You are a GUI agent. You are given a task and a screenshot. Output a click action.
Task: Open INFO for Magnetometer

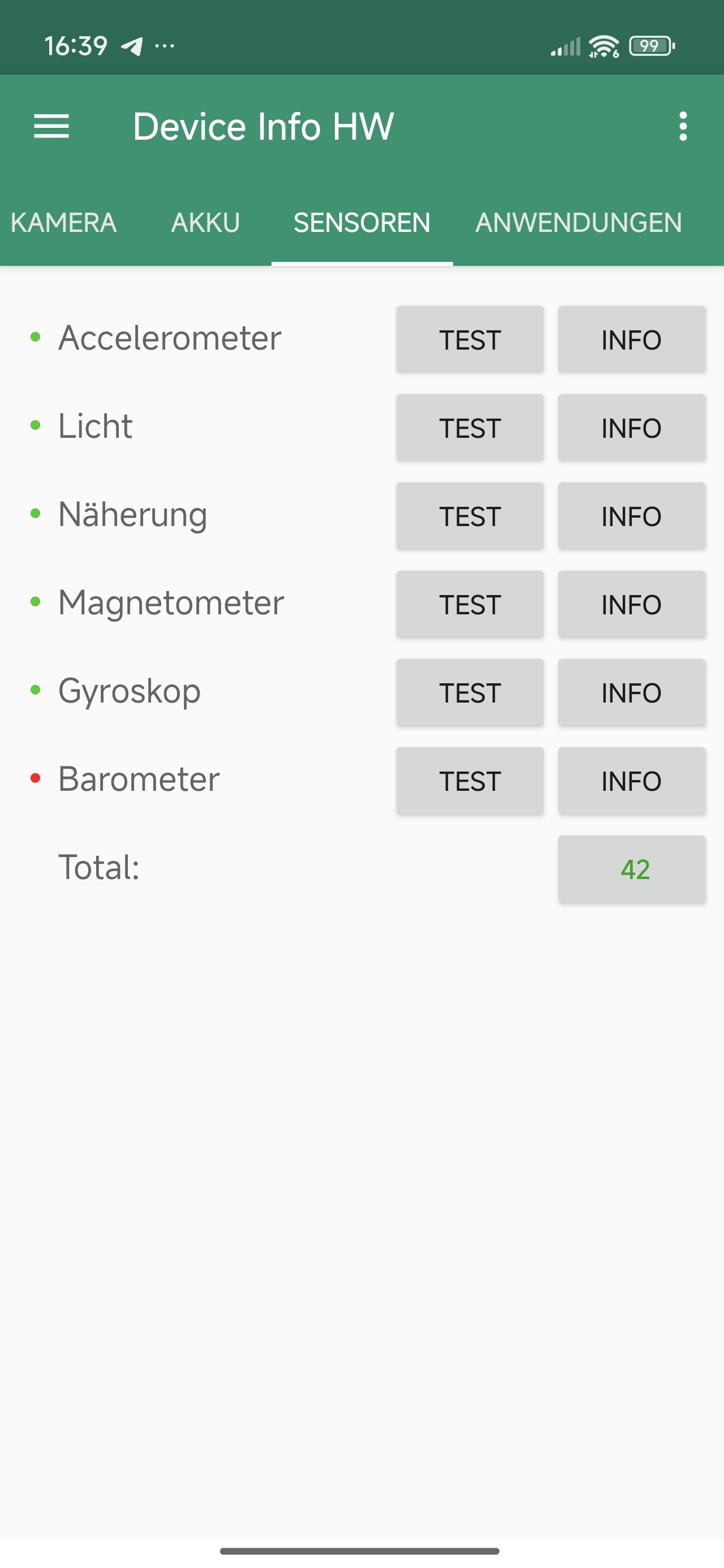click(631, 605)
